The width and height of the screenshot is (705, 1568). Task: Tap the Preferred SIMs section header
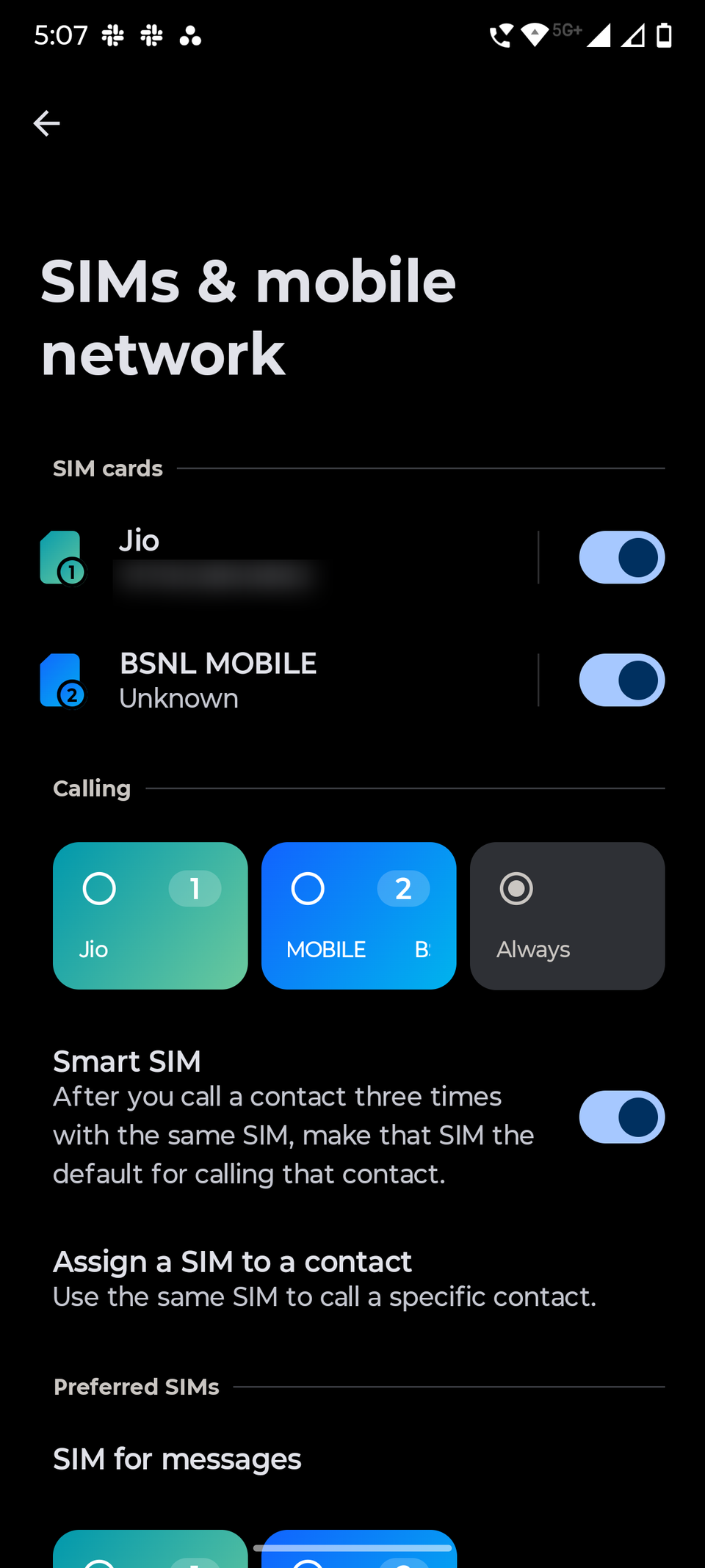pyautogui.click(x=136, y=1387)
